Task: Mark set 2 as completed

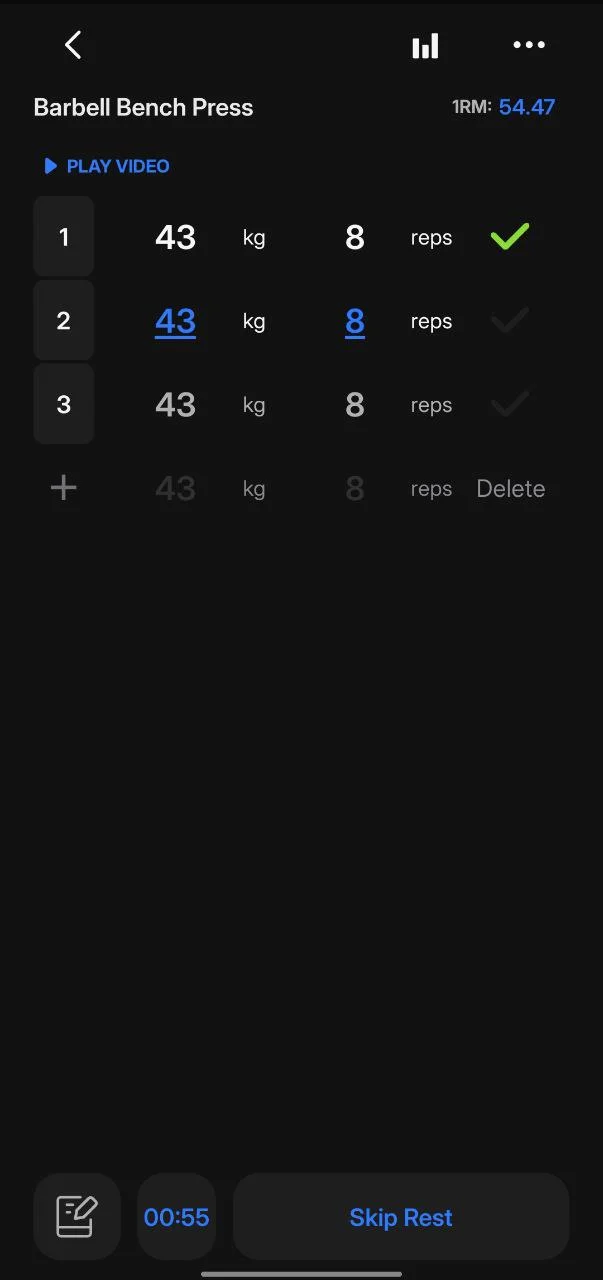Action: pos(509,321)
